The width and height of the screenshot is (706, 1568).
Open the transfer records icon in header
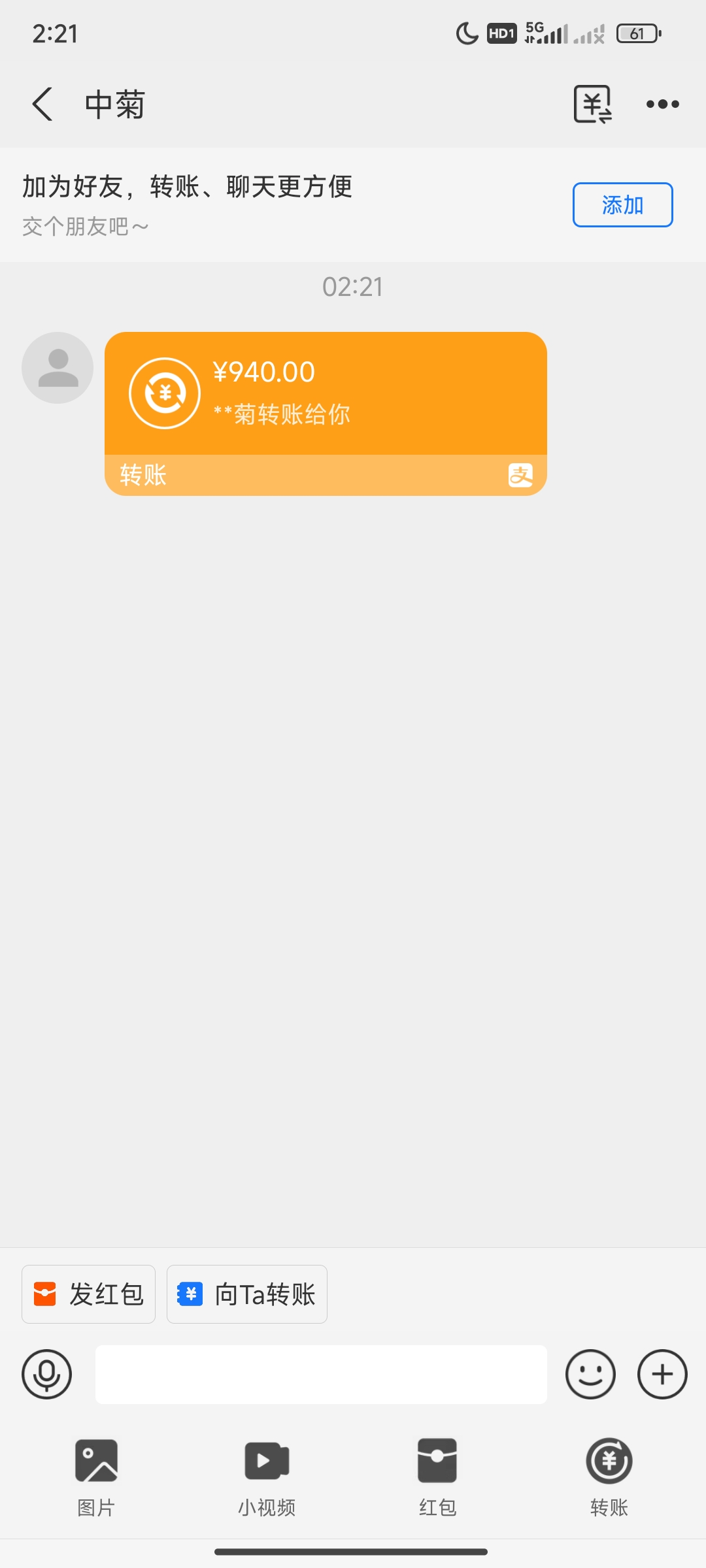click(592, 104)
